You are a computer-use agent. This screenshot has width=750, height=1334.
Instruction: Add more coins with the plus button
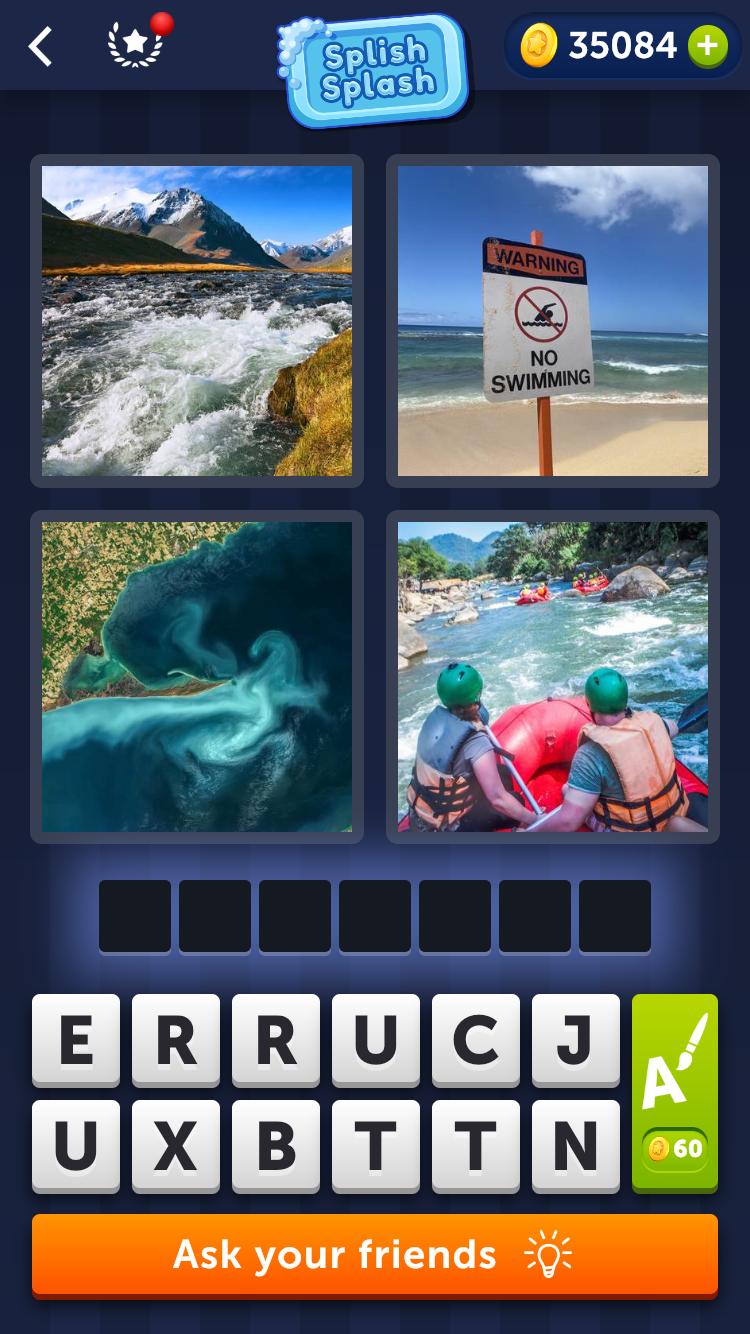point(707,46)
